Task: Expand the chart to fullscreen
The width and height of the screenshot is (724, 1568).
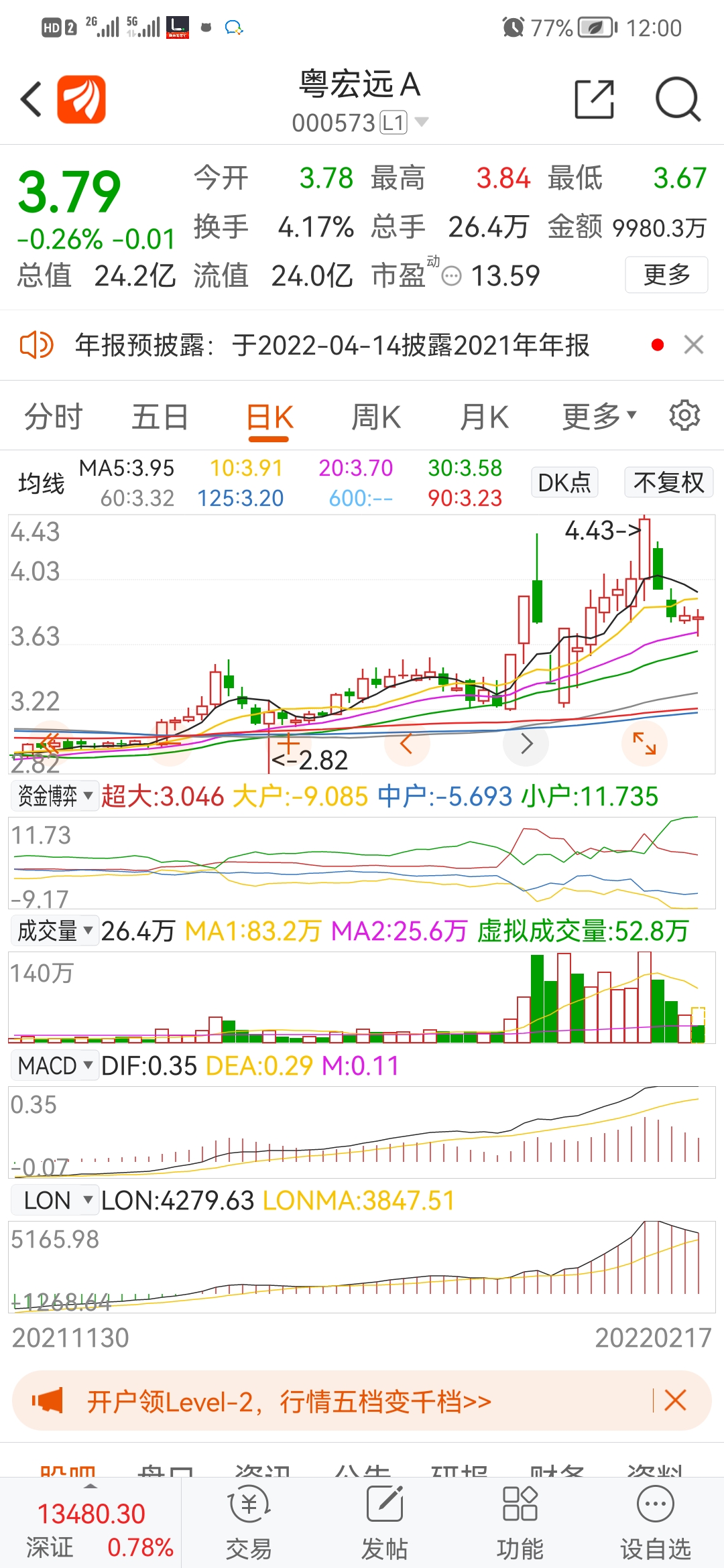Action: (x=644, y=743)
